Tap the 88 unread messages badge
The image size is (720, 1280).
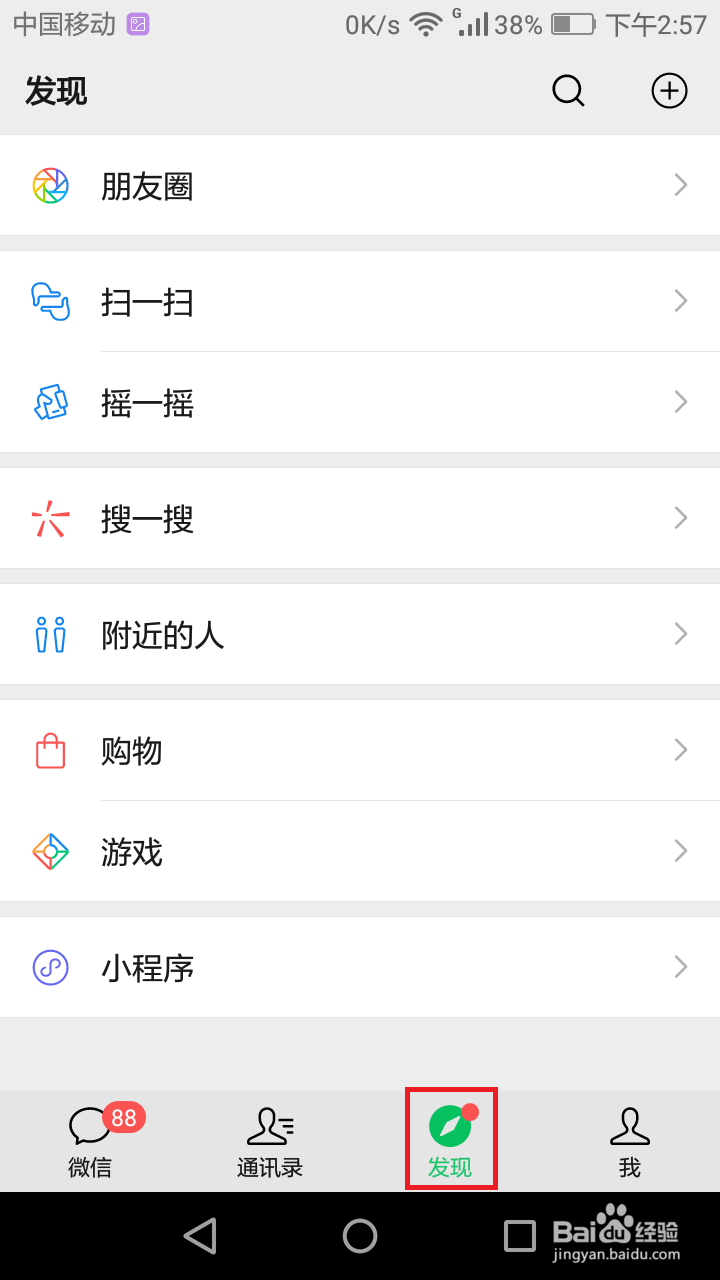tap(124, 1119)
